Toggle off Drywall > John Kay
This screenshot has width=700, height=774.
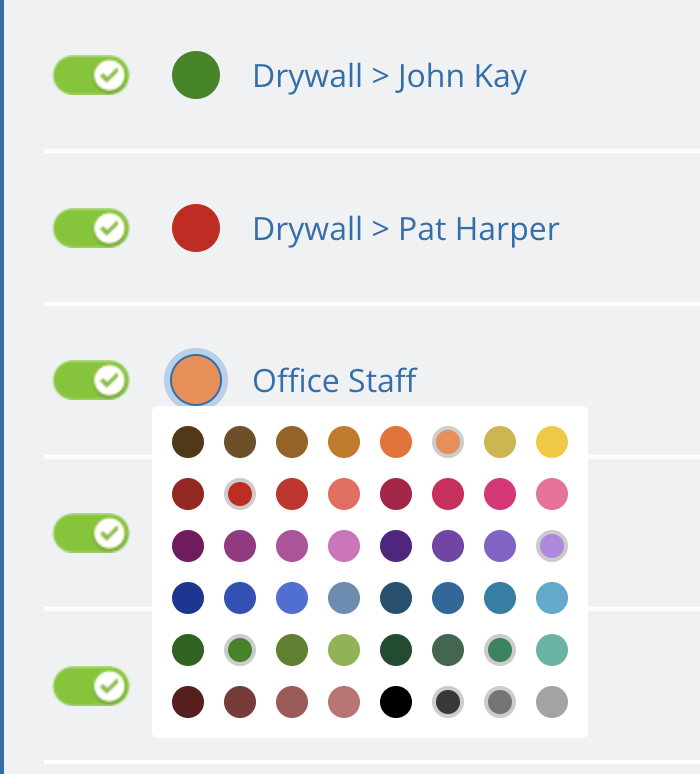91,75
